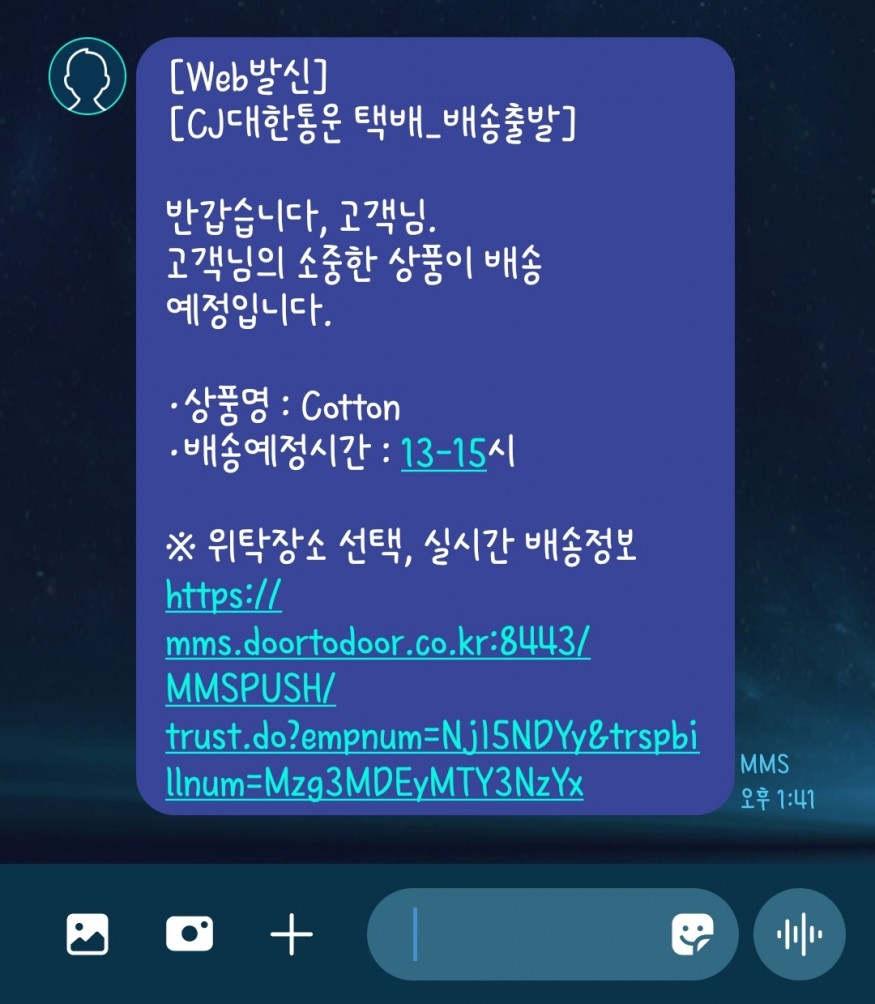Start recording a voice message
Screen dimensions: 875x1004
(799, 935)
